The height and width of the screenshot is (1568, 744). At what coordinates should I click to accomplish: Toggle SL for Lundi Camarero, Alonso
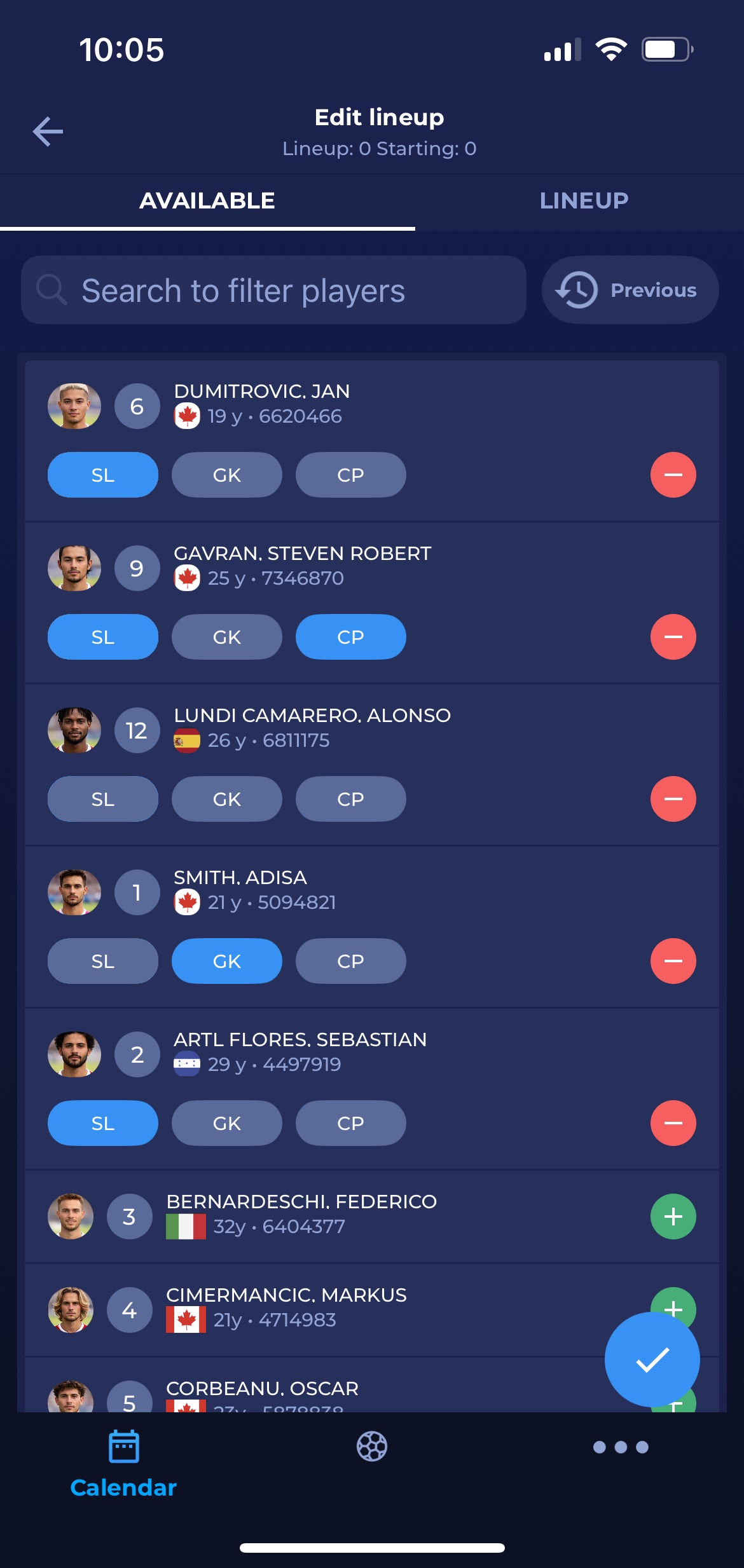[x=103, y=799]
